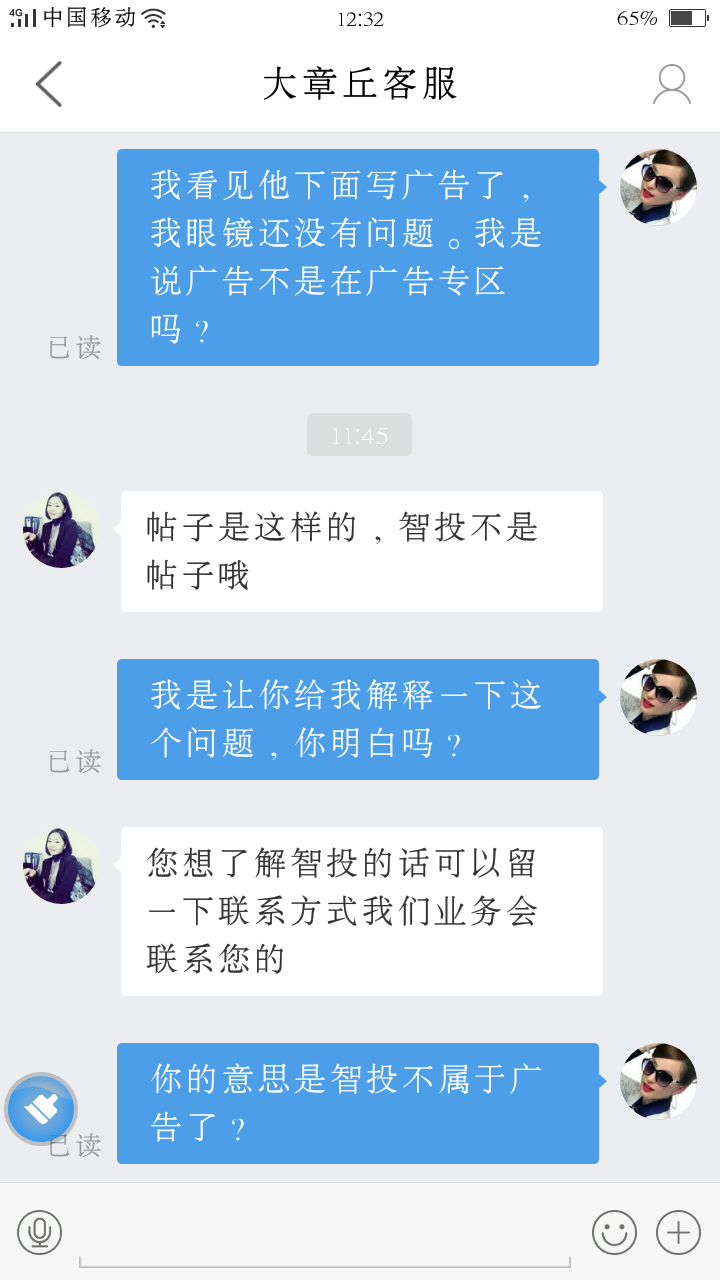
Task: Open the customer service avatar beside 帖子是这样的
Action: (61, 530)
